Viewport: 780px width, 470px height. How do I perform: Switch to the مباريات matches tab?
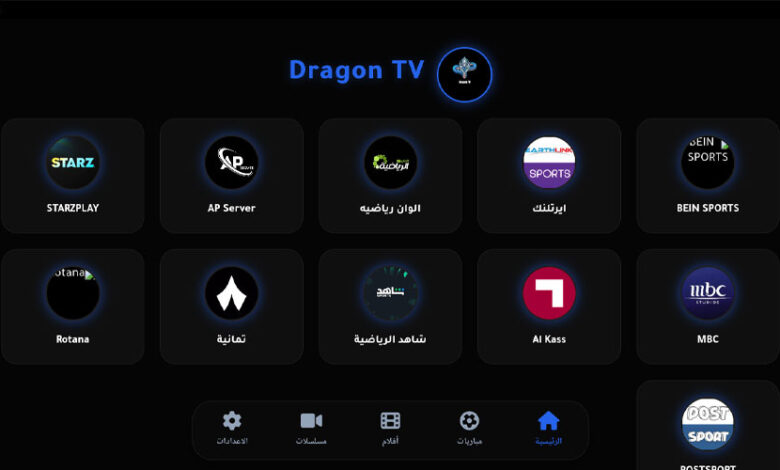(x=469, y=428)
